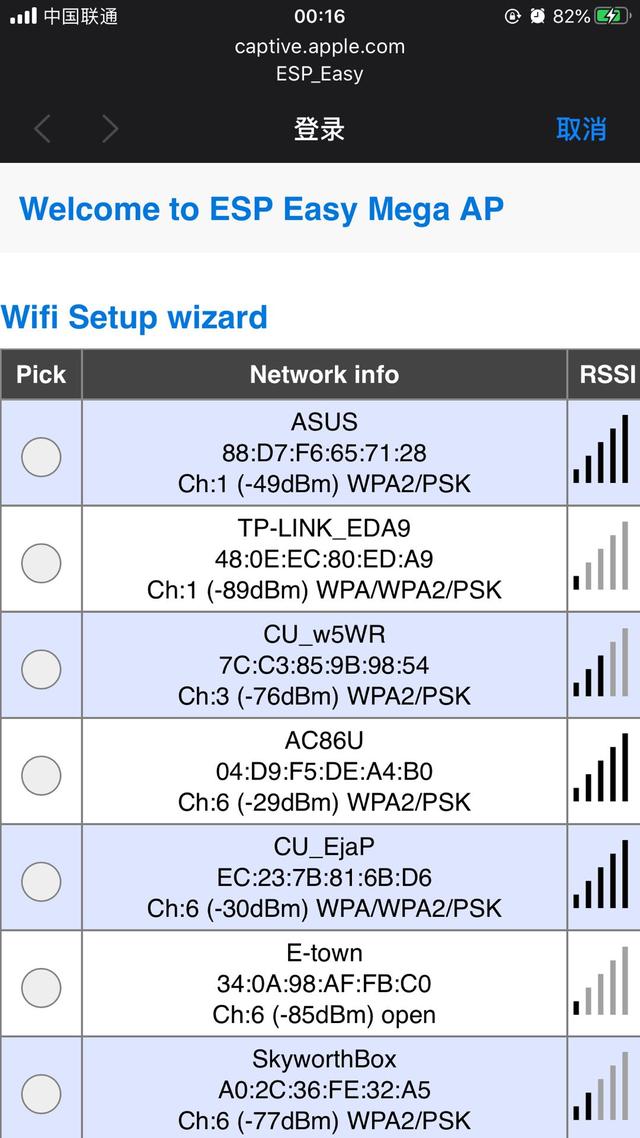Image resolution: width=640 pixels, height=1138 pixels.
Task: Open the Welcome to ESP Easy Mega AP link
Action: 261,209
